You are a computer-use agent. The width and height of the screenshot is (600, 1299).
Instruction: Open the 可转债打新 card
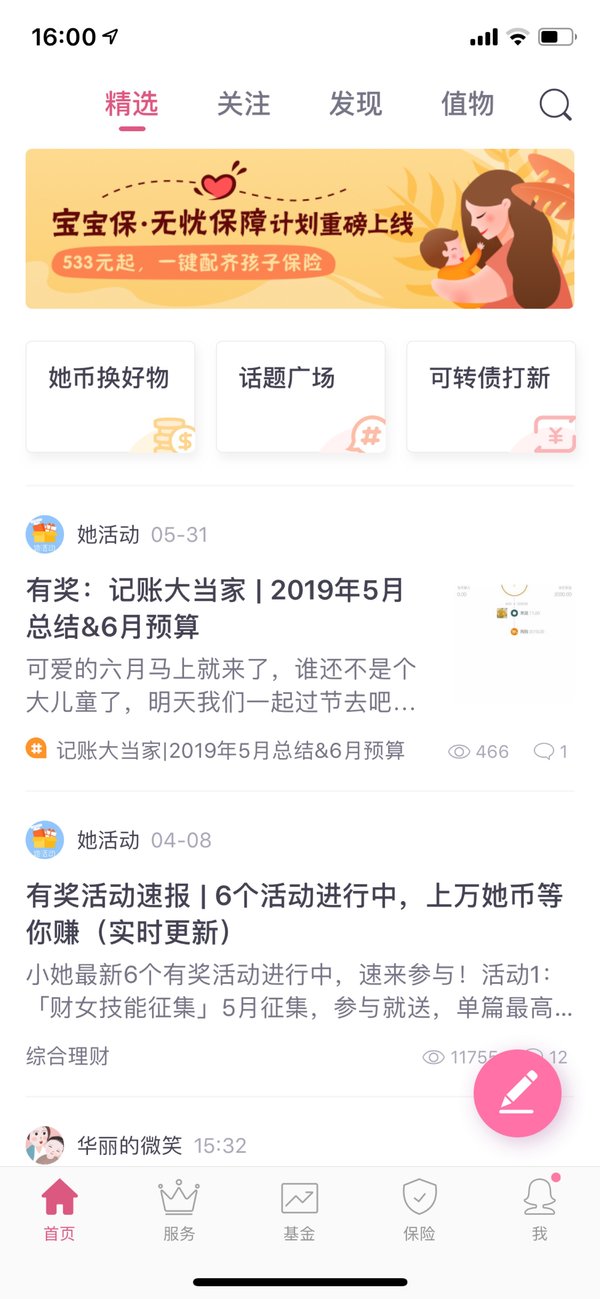pyautogui.click(x=490, y=397)
